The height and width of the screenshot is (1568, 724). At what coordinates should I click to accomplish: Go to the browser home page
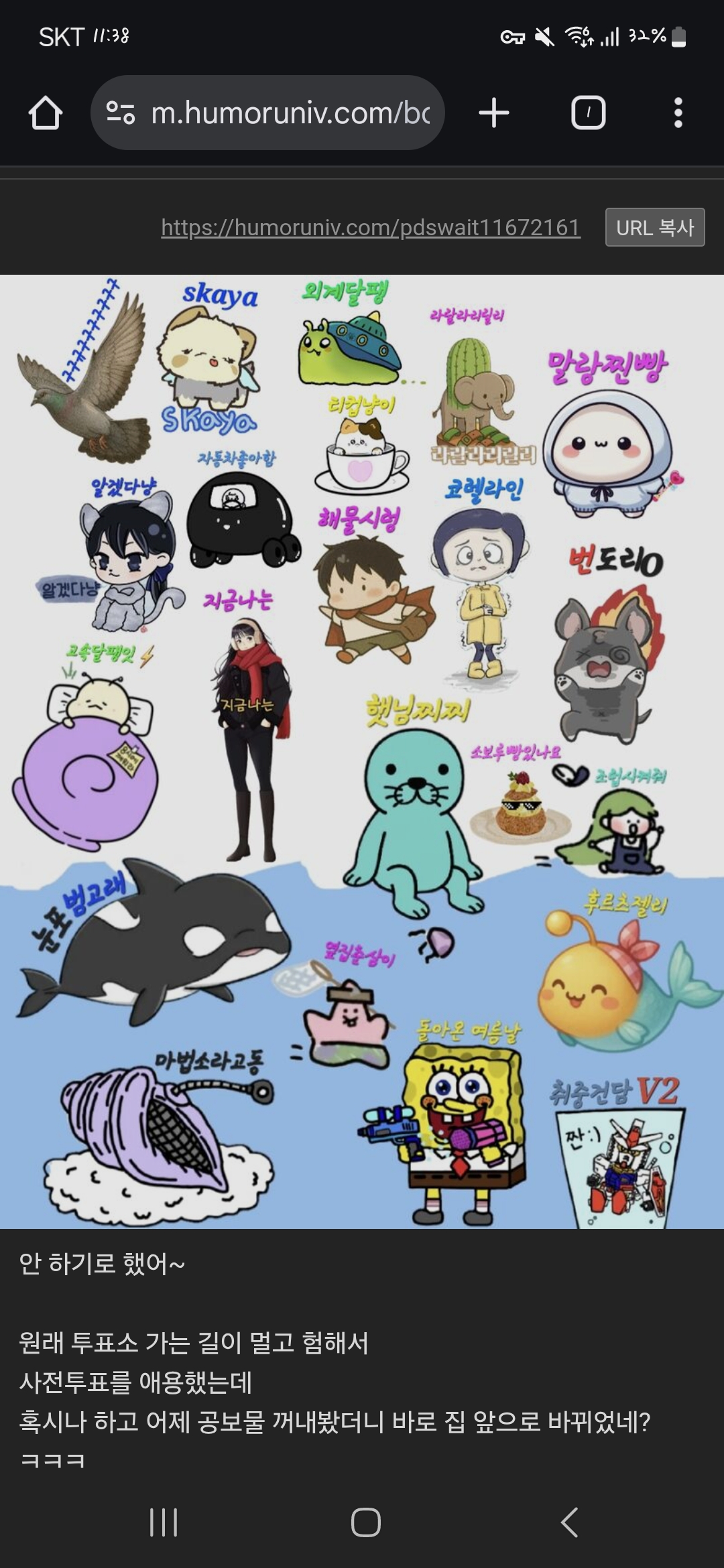point(46,113)
